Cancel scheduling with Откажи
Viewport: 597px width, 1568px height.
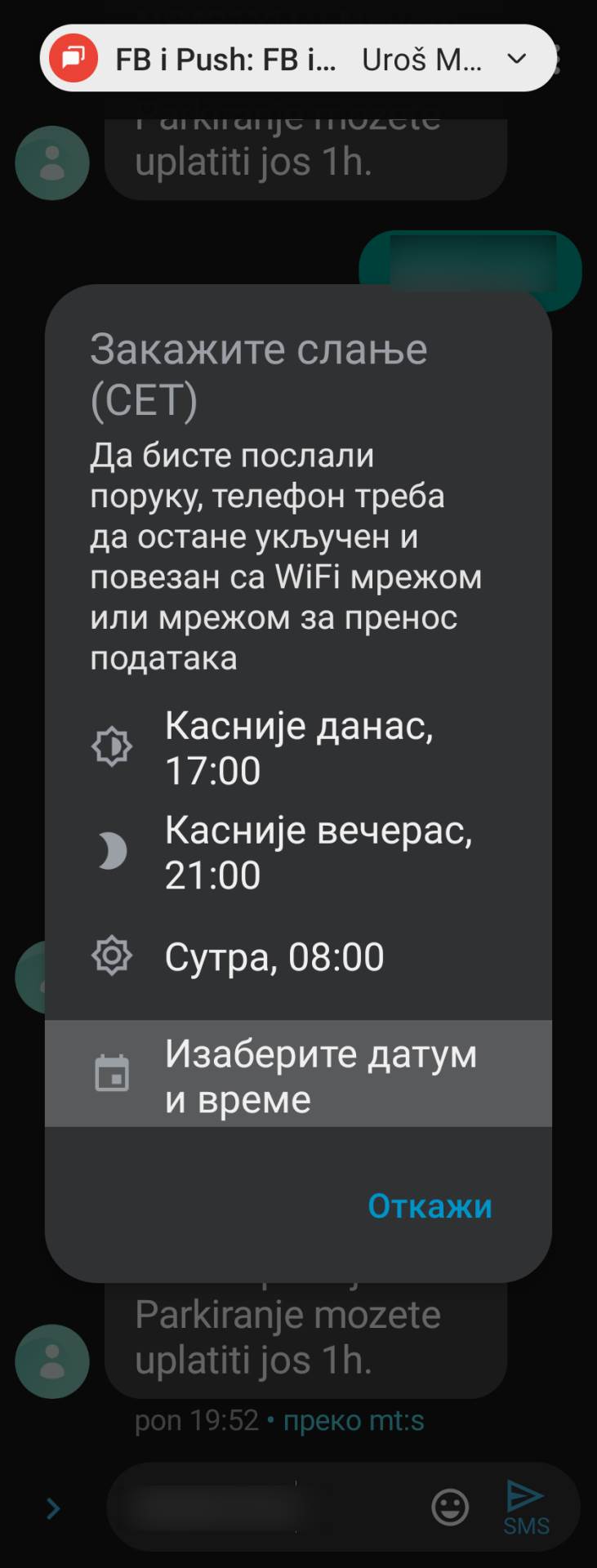point(430,1205)
